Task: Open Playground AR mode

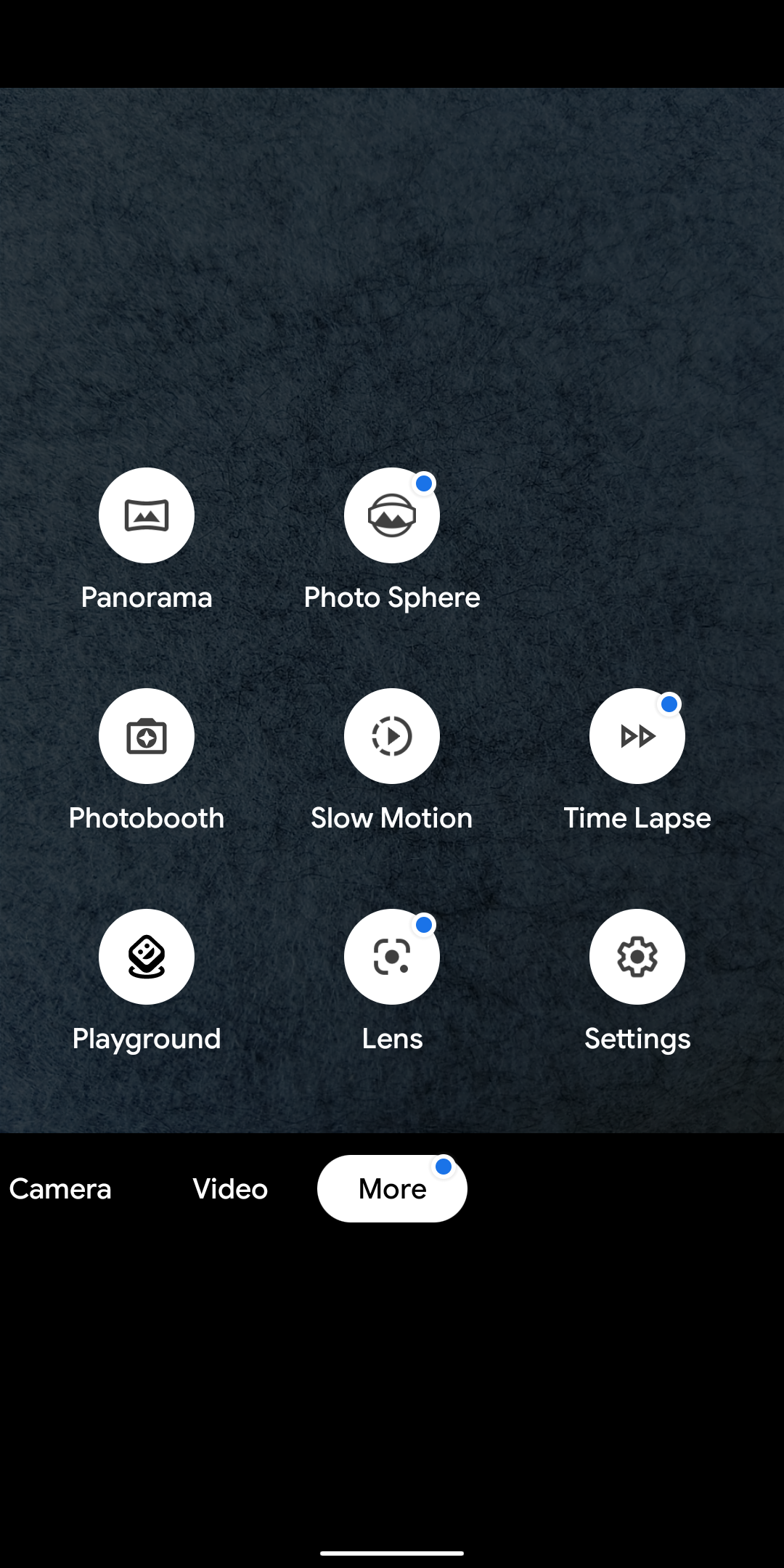Action: pos(147,957)
